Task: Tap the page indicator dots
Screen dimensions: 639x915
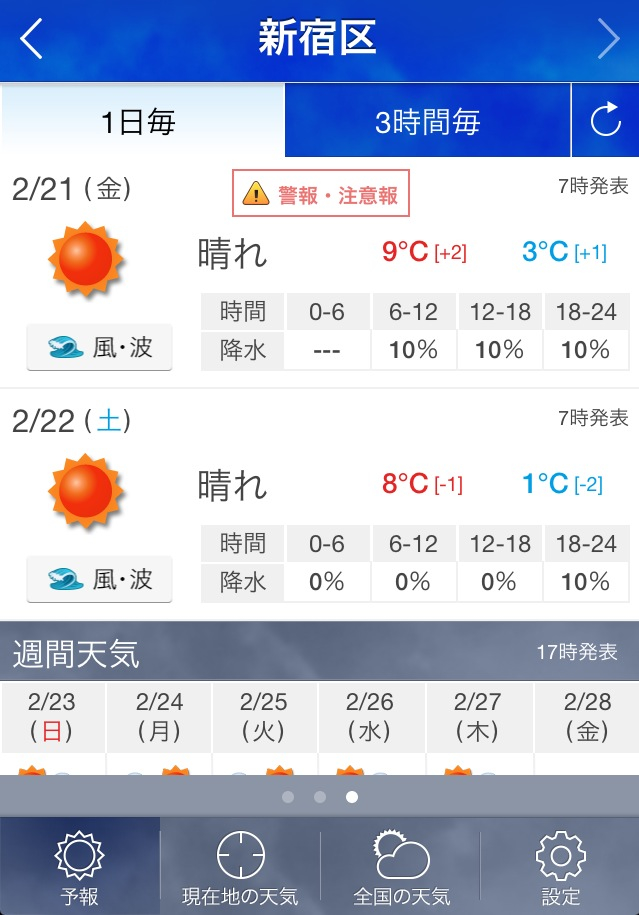Action: [x=319, y=797]
